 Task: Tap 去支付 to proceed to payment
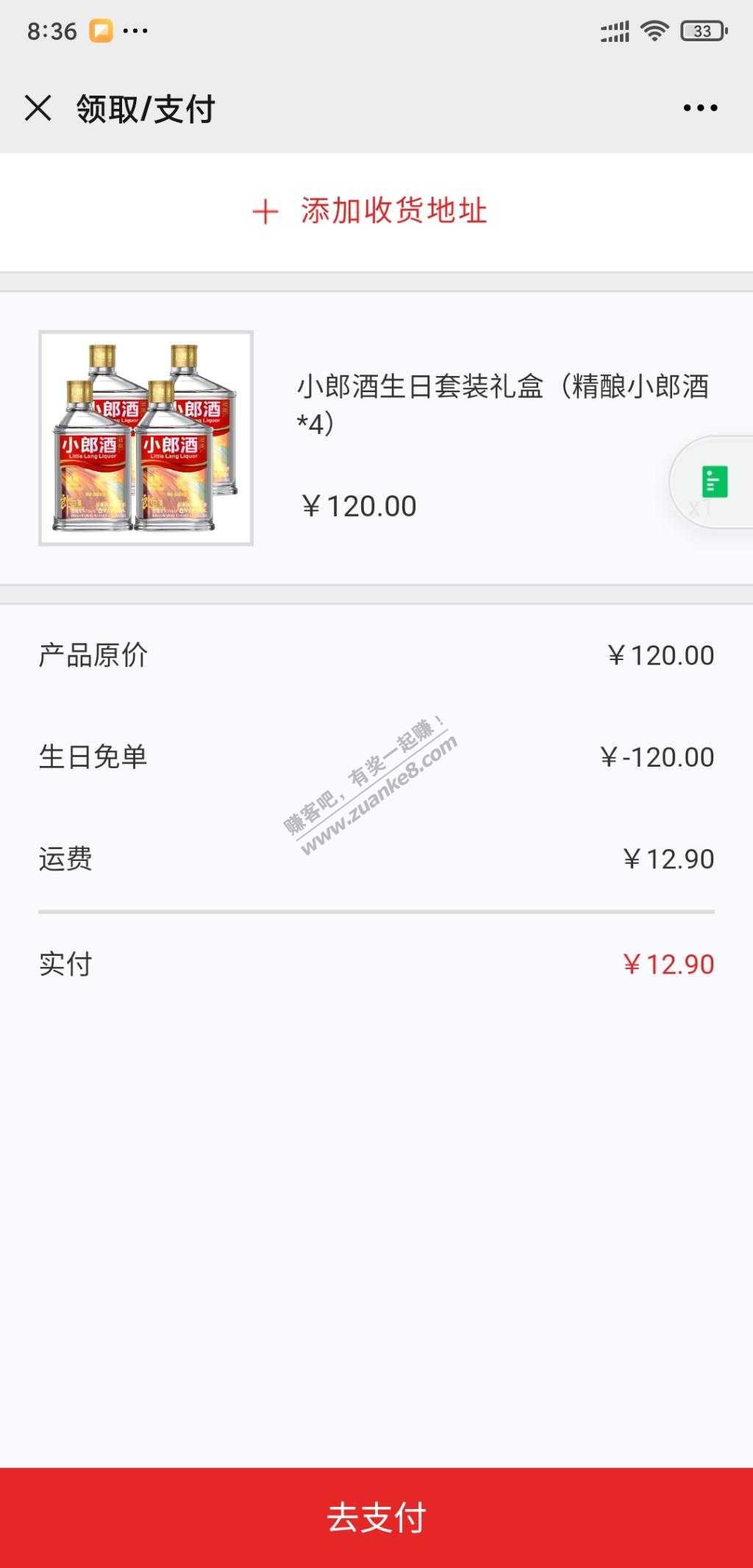click(x=376, y=1517)
